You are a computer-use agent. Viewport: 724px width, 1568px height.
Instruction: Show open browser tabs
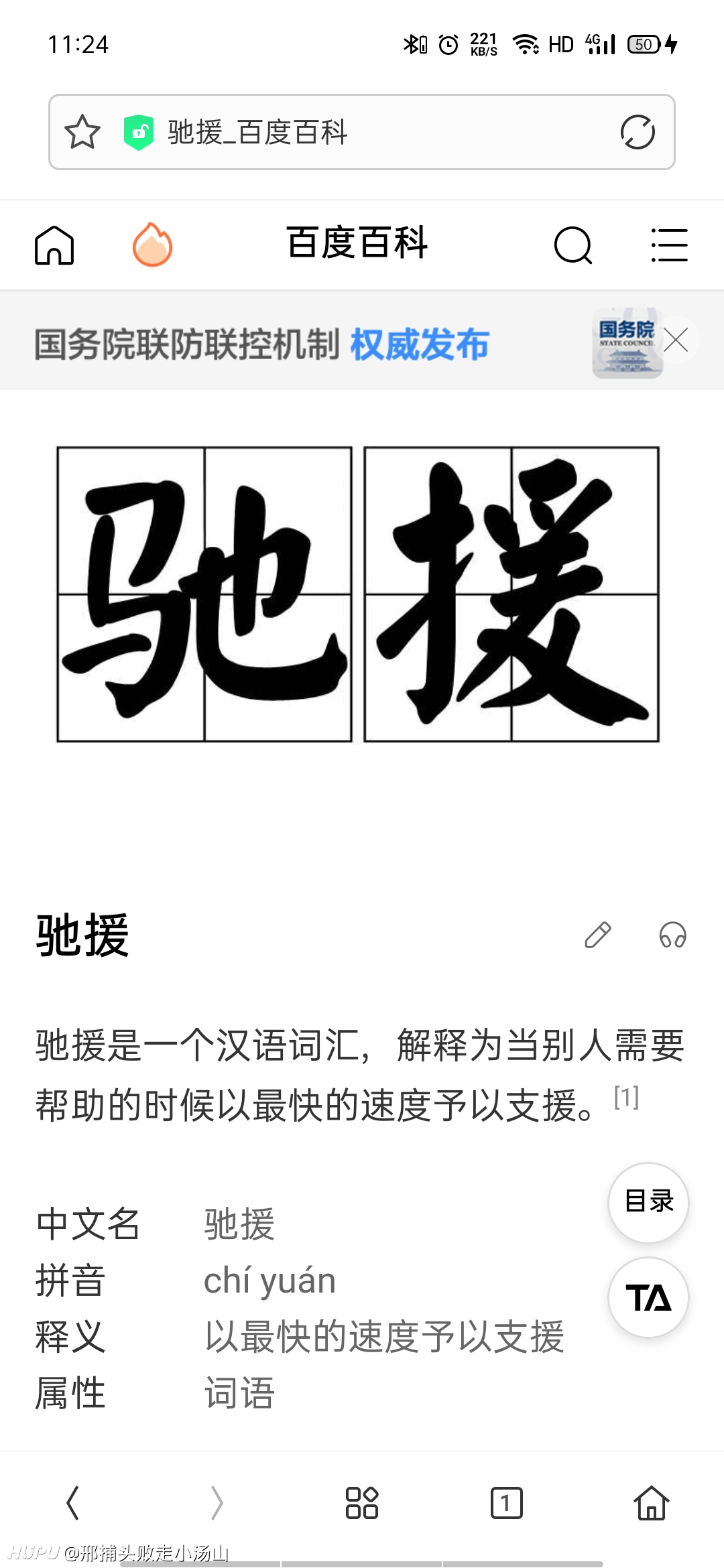pos(507,1503)
